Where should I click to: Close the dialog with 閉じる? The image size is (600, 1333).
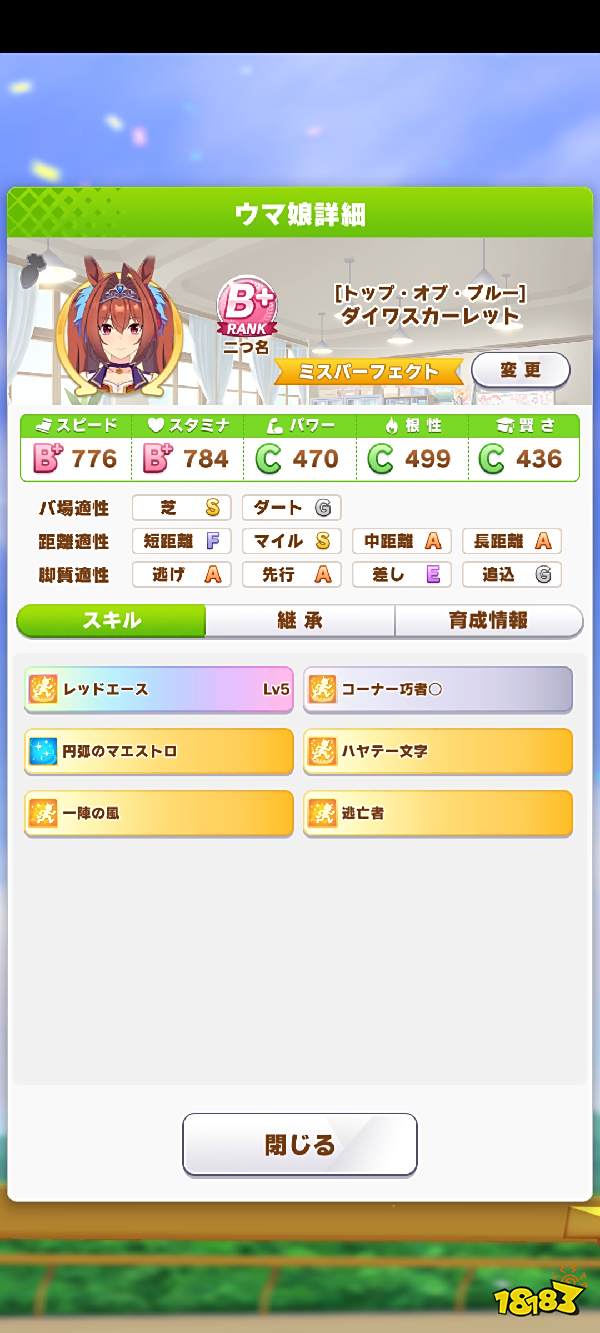pyautogui.click(x=300, y=1144)
